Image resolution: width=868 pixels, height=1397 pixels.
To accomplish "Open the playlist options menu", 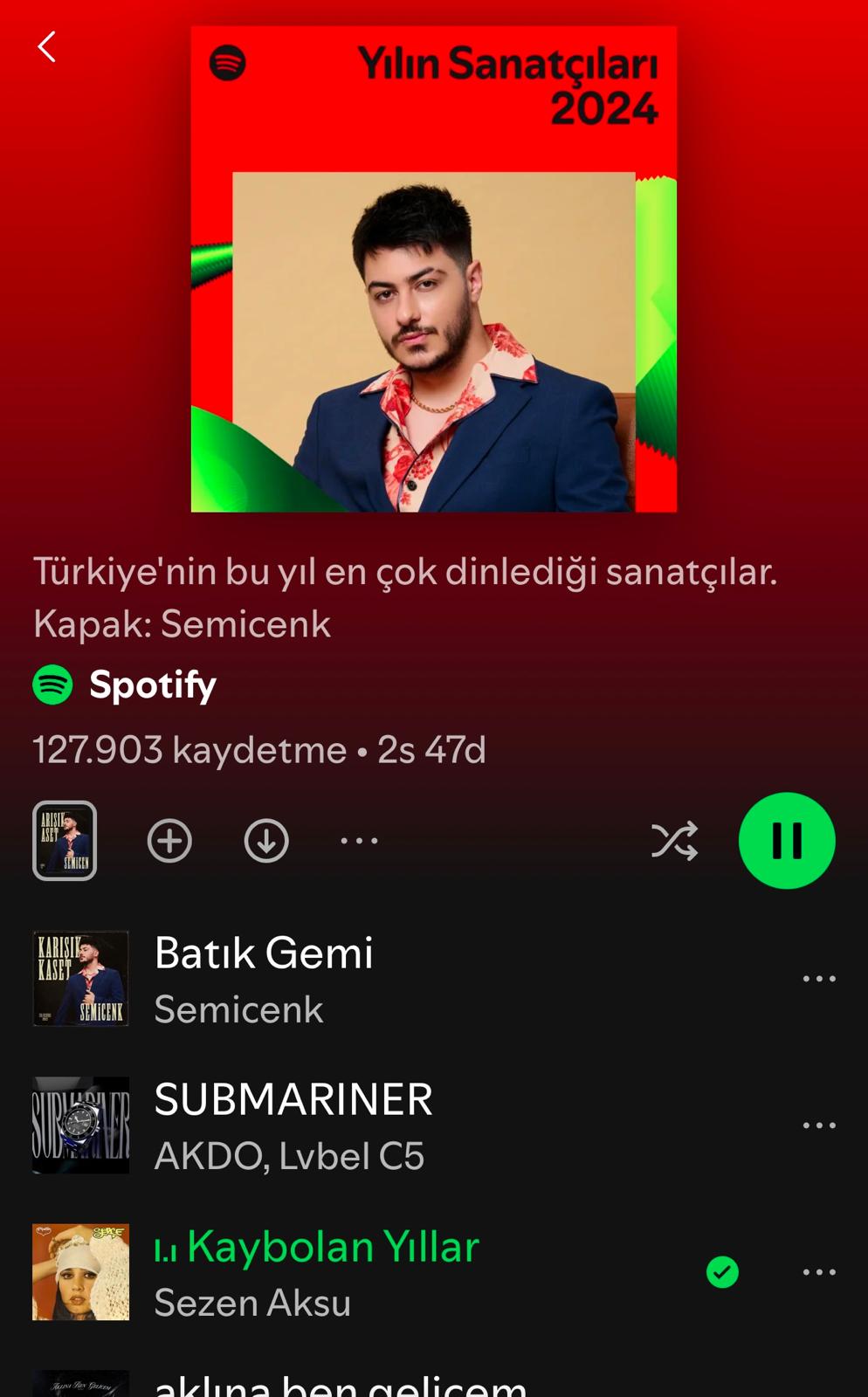I will 359,841.
